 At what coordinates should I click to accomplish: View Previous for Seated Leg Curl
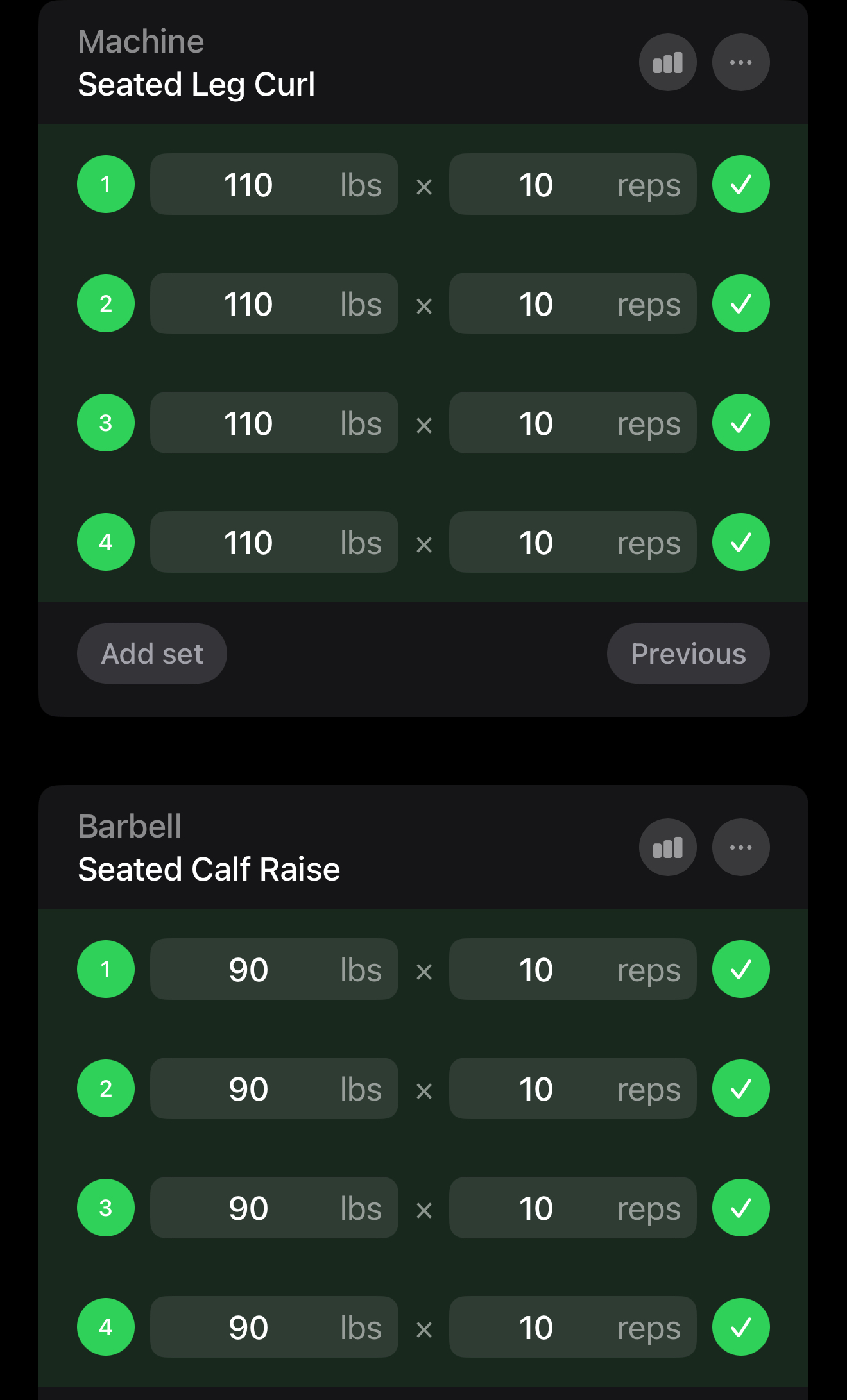[x=688, y=654]
